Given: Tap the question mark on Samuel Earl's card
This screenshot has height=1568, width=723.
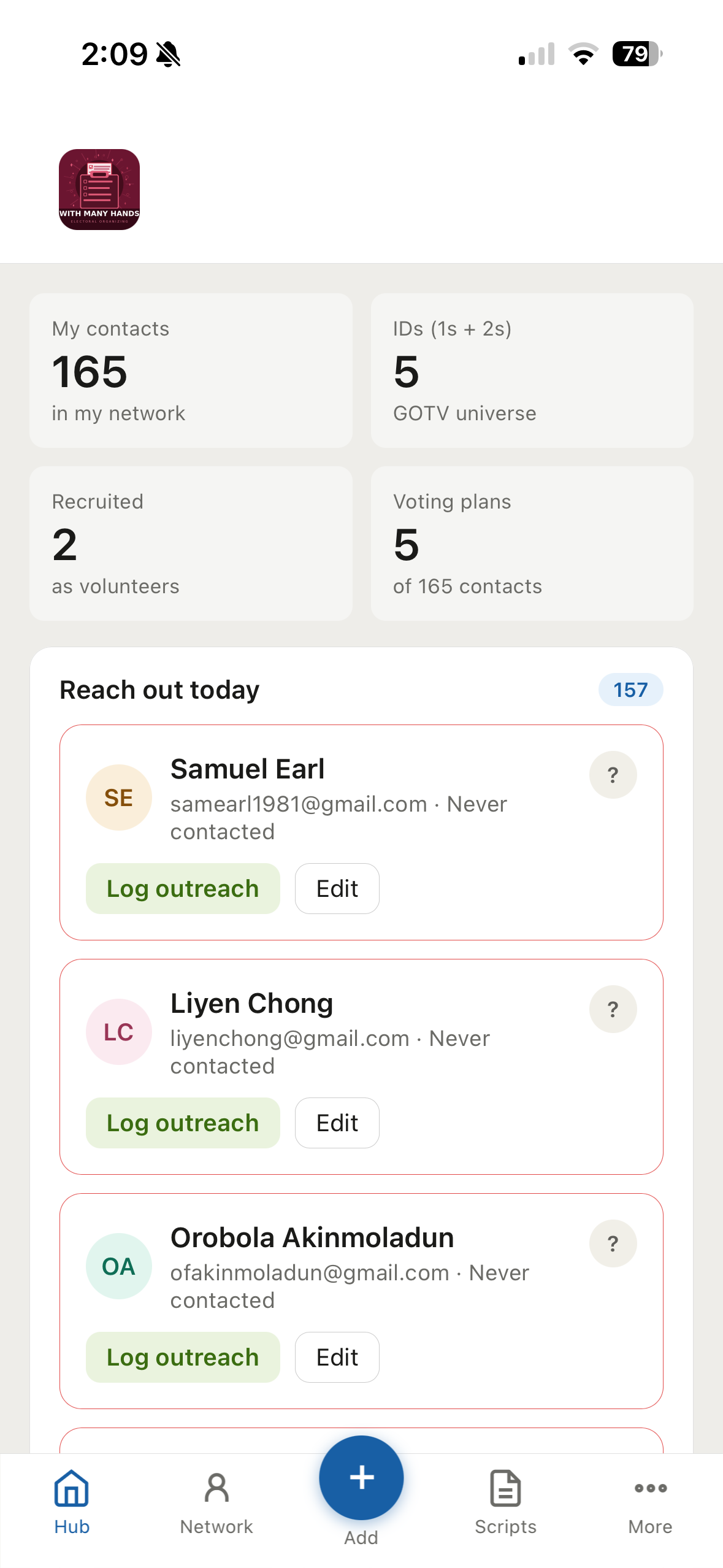Looking at the screenshot, I should tap(613, 775).
